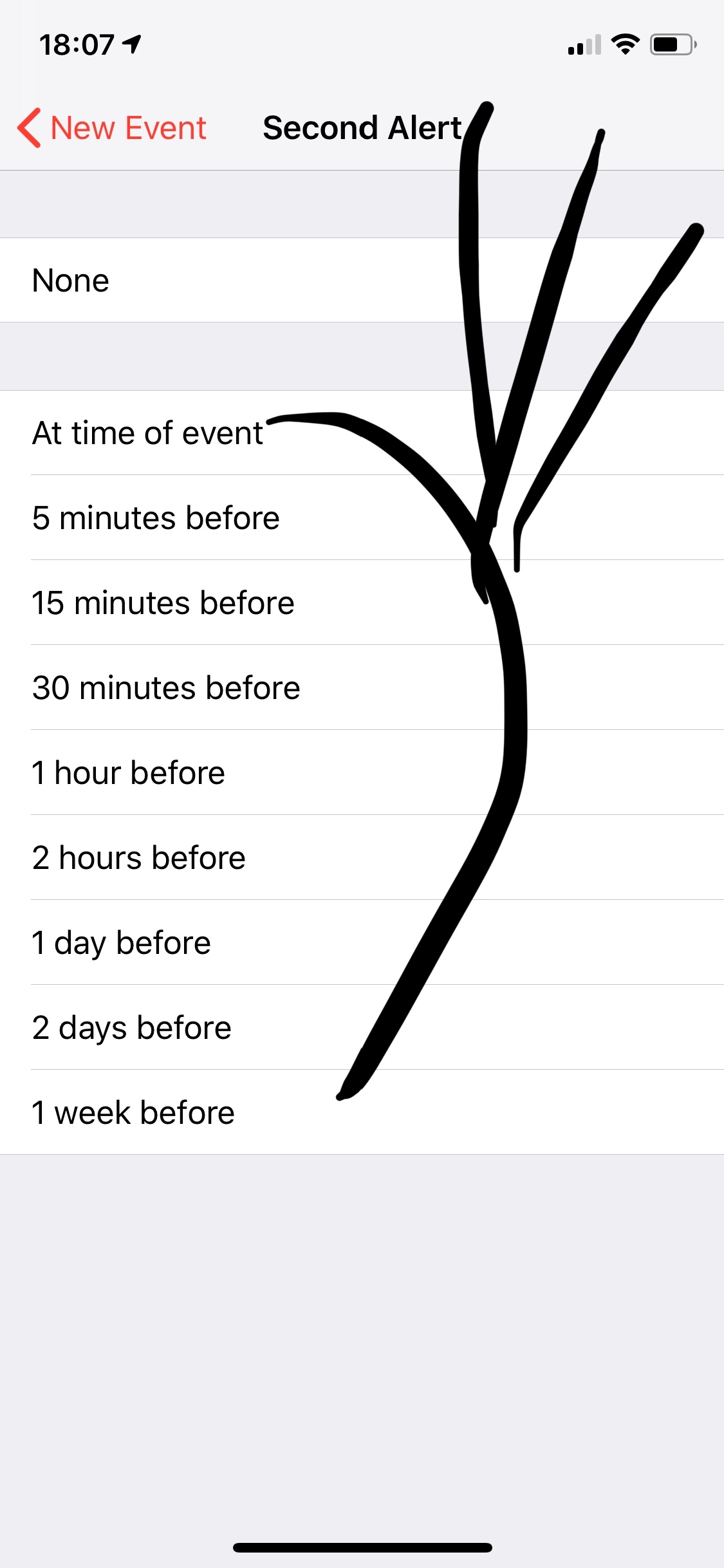Choose 1 week before alert

(x=133, y=1112)
